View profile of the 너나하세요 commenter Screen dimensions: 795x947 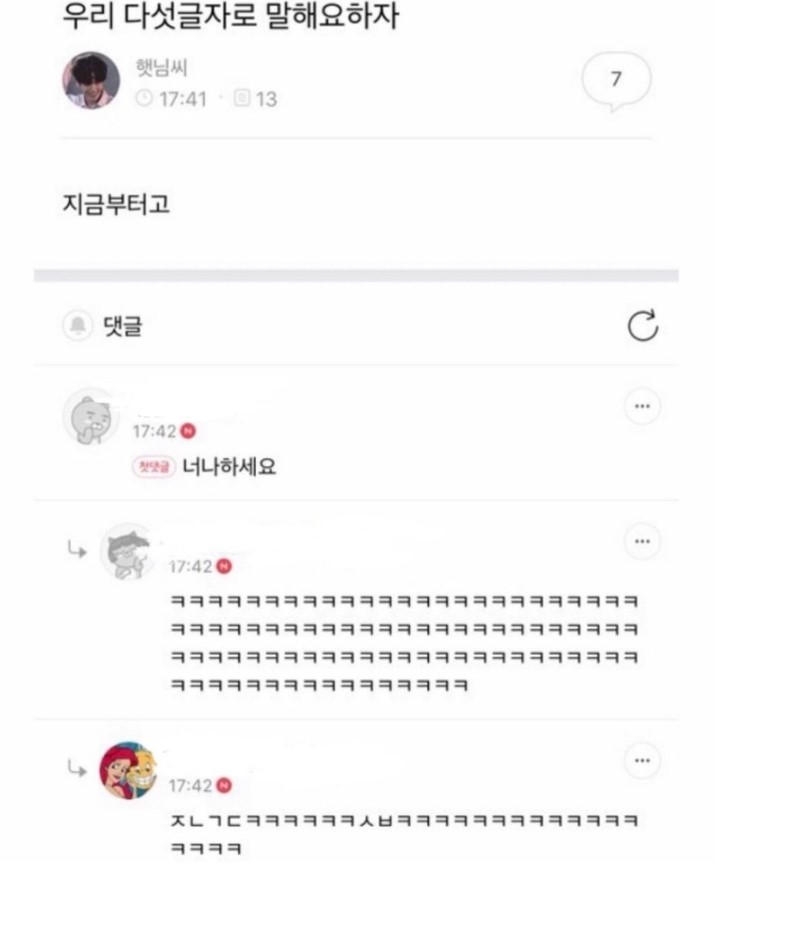tap(91, 415)
